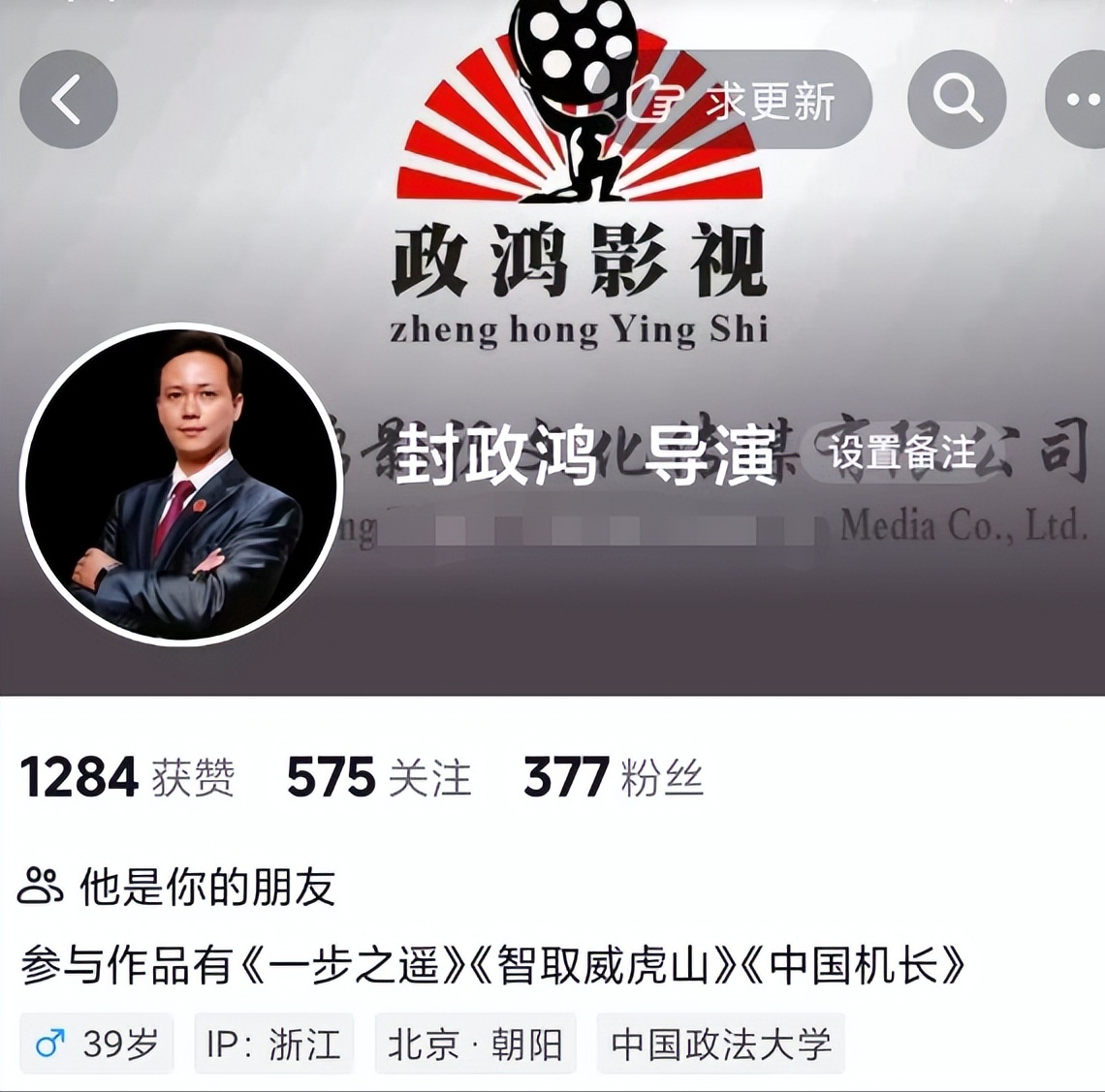The height and width of the screenshot is (1092, 1105).
Task: Open search on this profile
Action: coord(957,99)
